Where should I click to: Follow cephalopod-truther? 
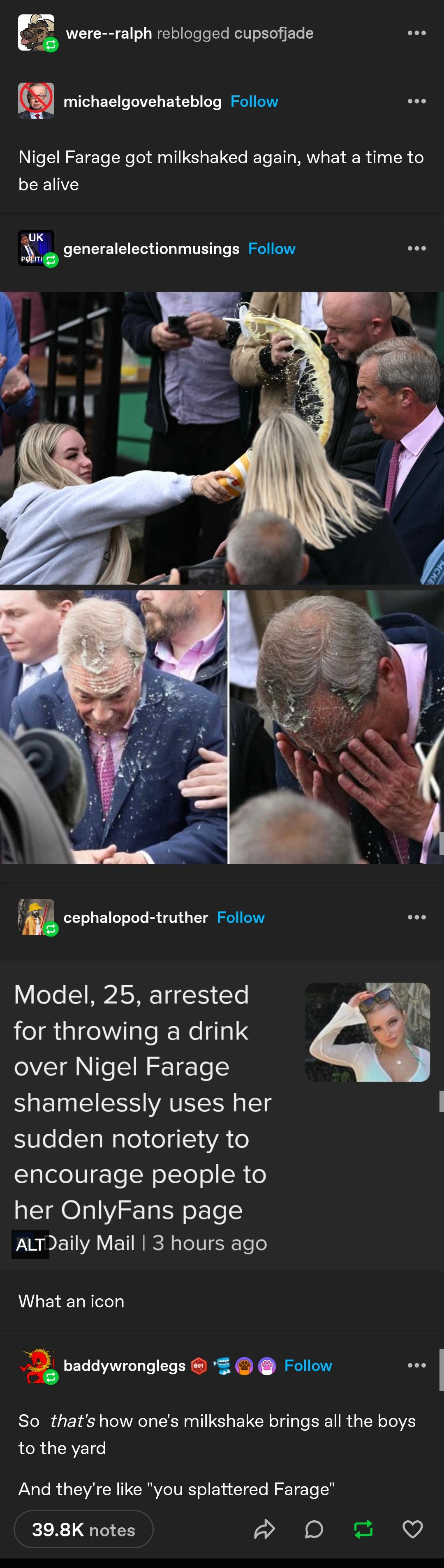[x=240, y=917]
